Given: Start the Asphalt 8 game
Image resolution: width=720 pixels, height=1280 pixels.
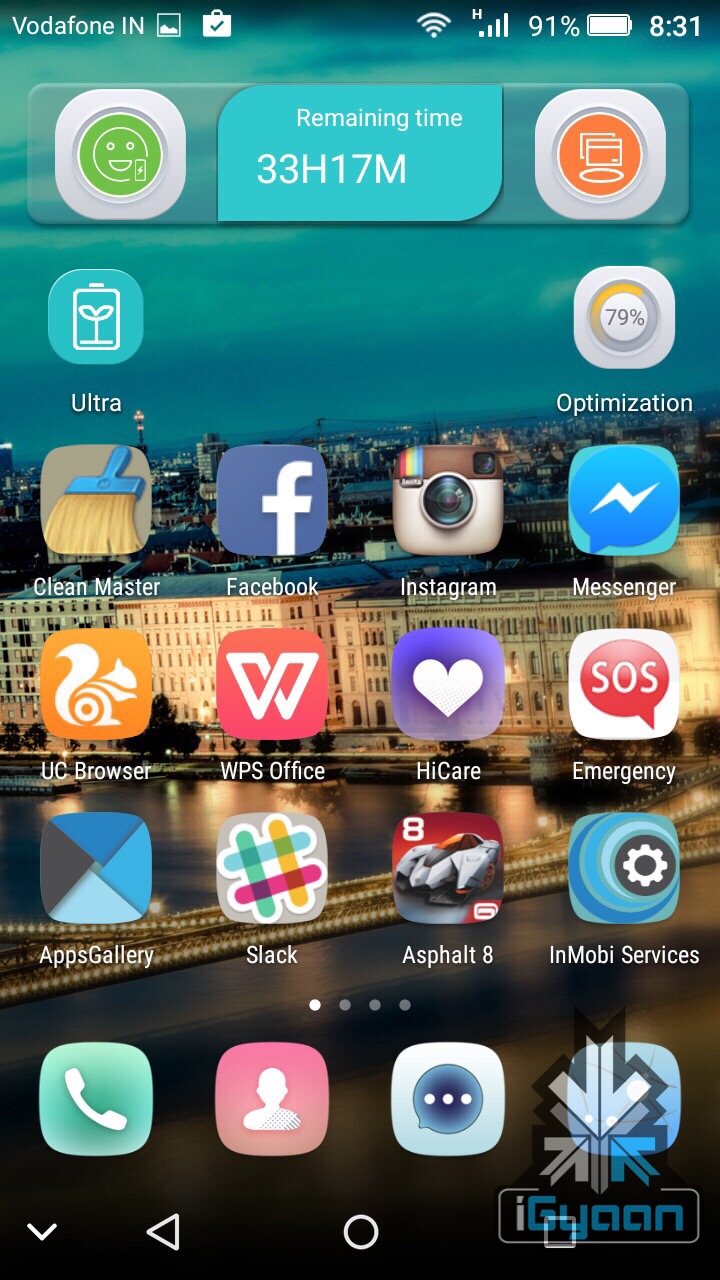Looking at the screenshot, I should (x=447, y=868).
